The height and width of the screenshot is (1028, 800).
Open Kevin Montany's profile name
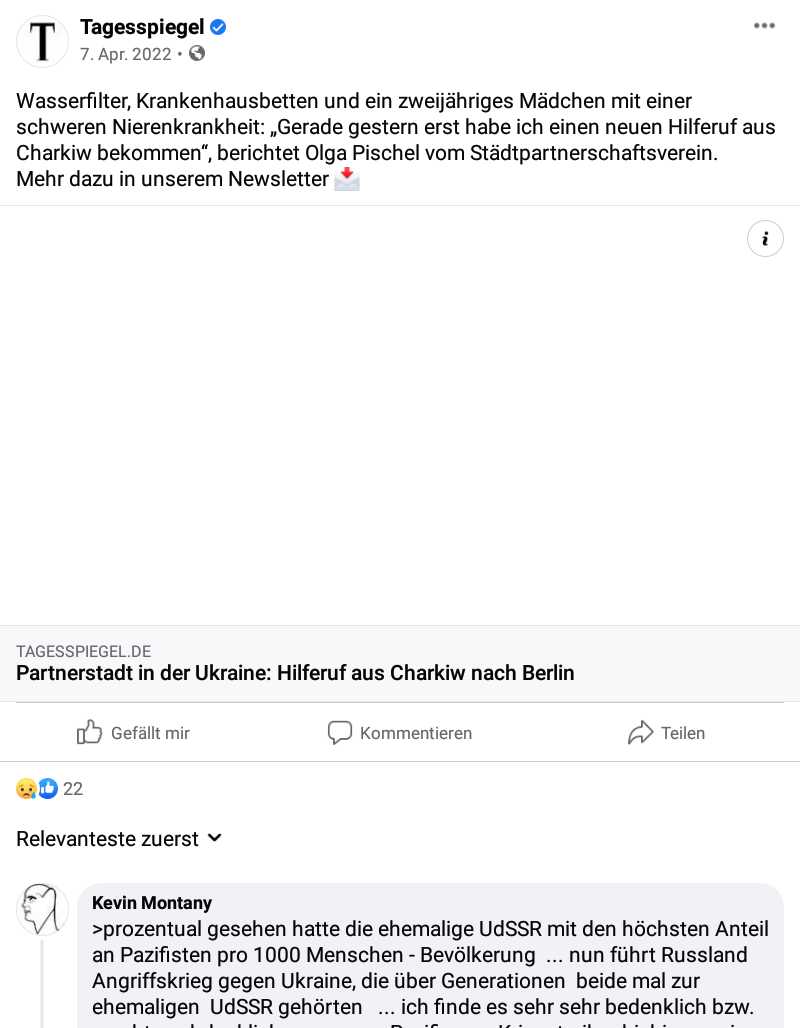[x=152, y=903]
